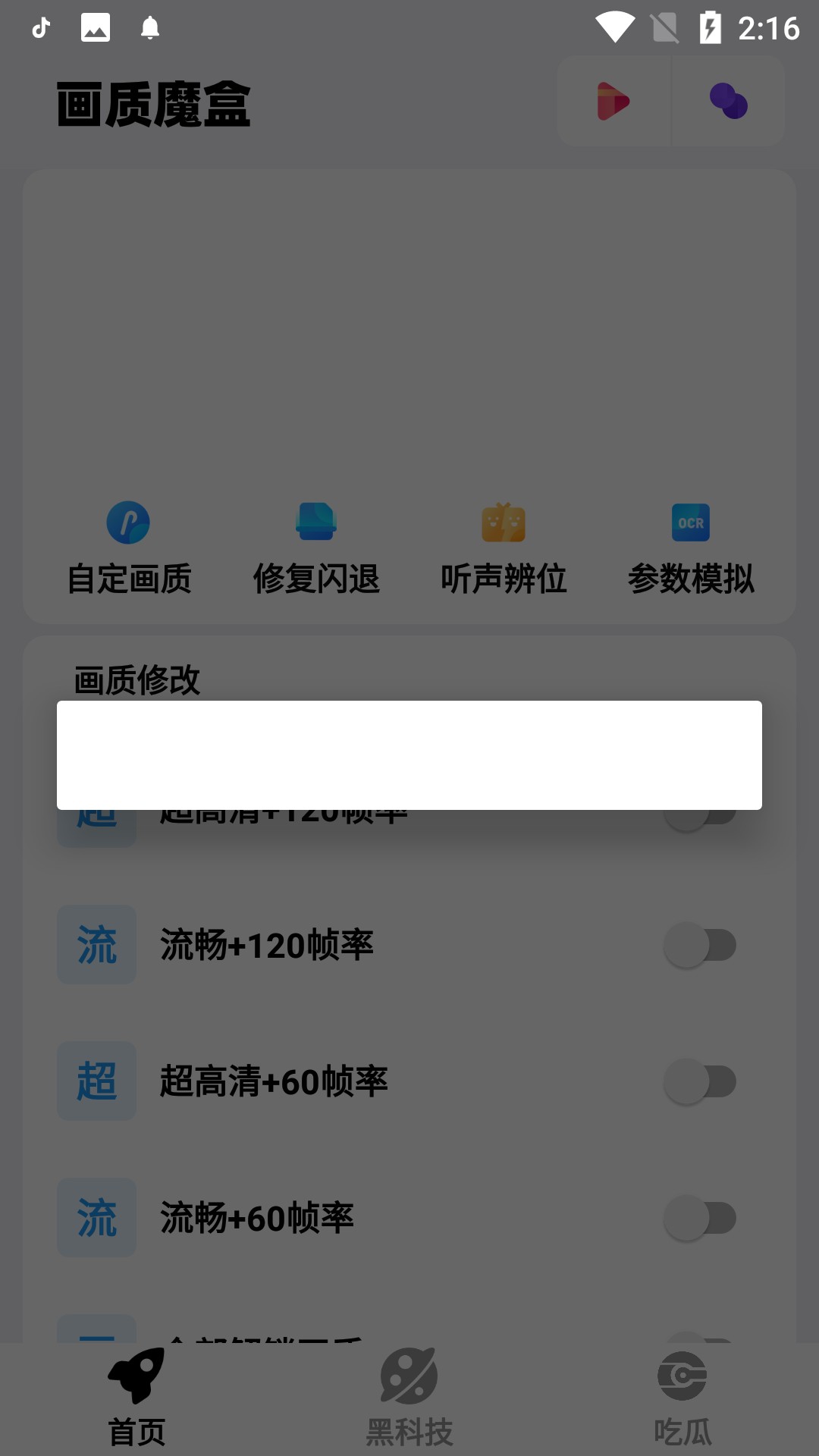Open 修复闪退 crash fix tool
819x1456 pixels.
tap(316, 548)
